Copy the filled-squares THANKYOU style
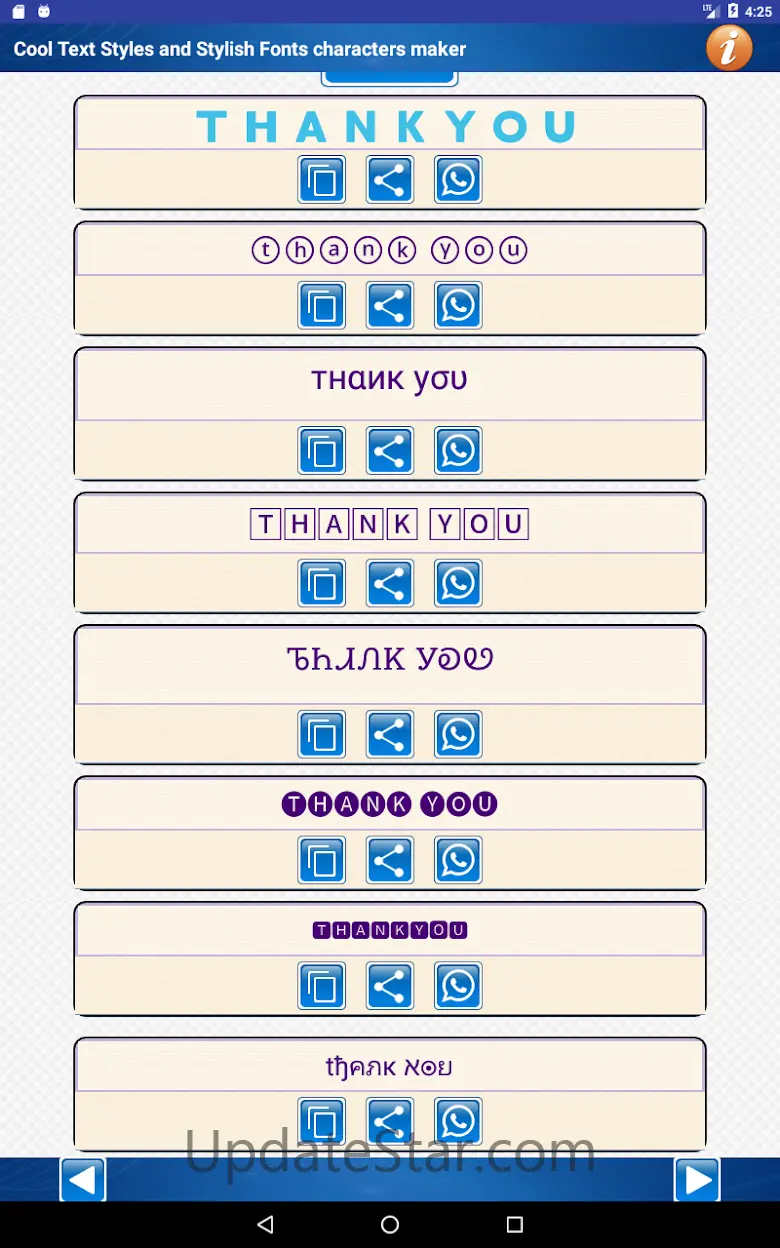Screen dimensions: 780x1248 322,986
